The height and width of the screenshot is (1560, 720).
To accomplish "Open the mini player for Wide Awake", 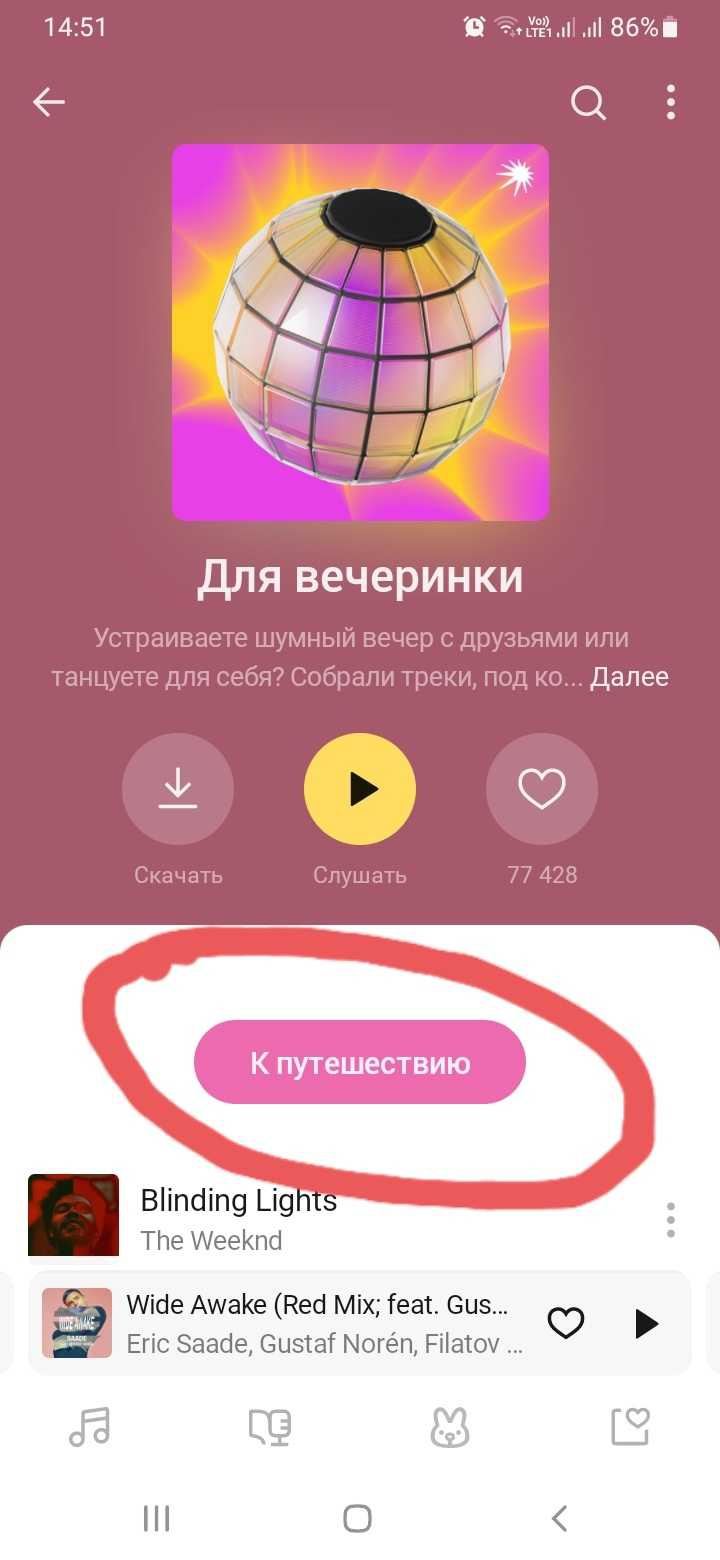I will [320, 1322].
